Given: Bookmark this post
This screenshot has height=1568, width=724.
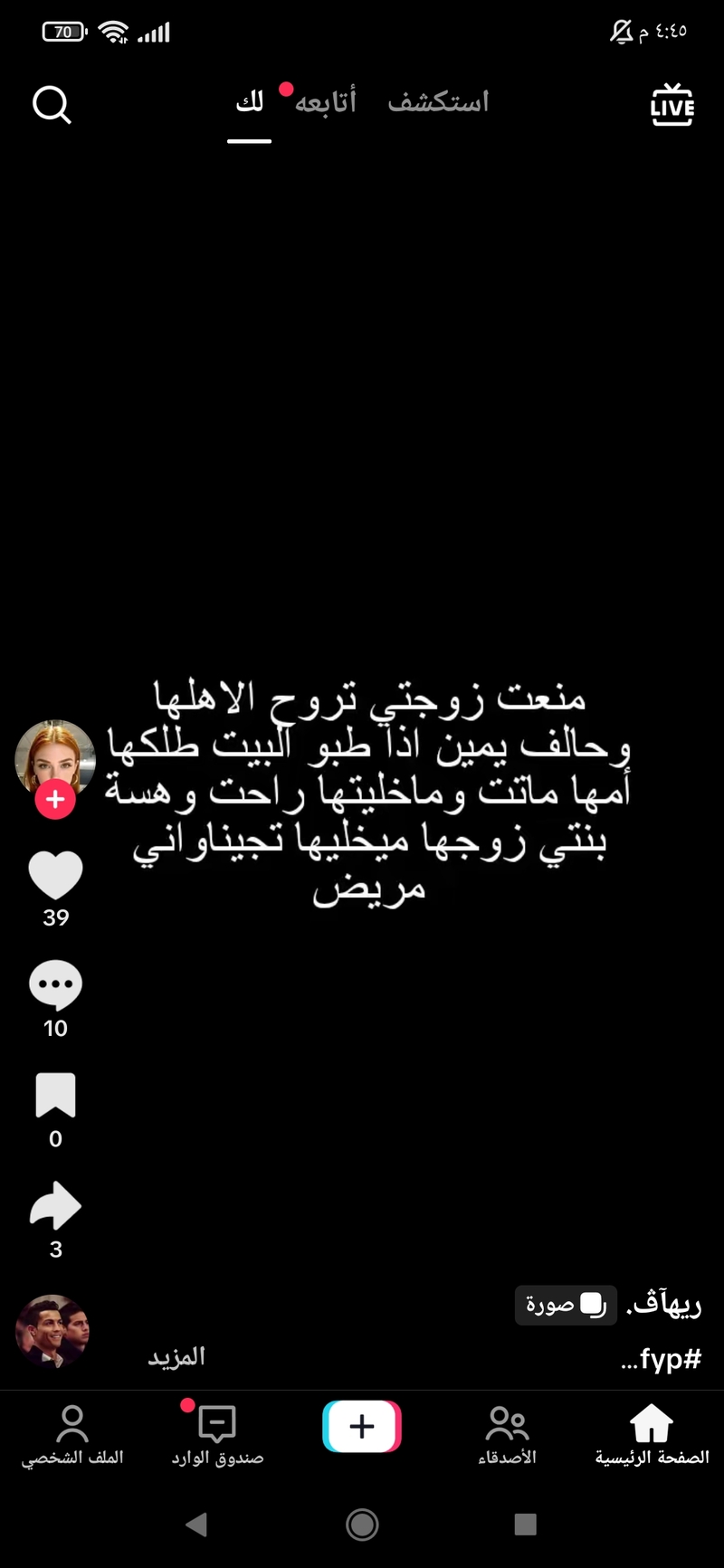Looking at the screenshot, I should 55,1096.
